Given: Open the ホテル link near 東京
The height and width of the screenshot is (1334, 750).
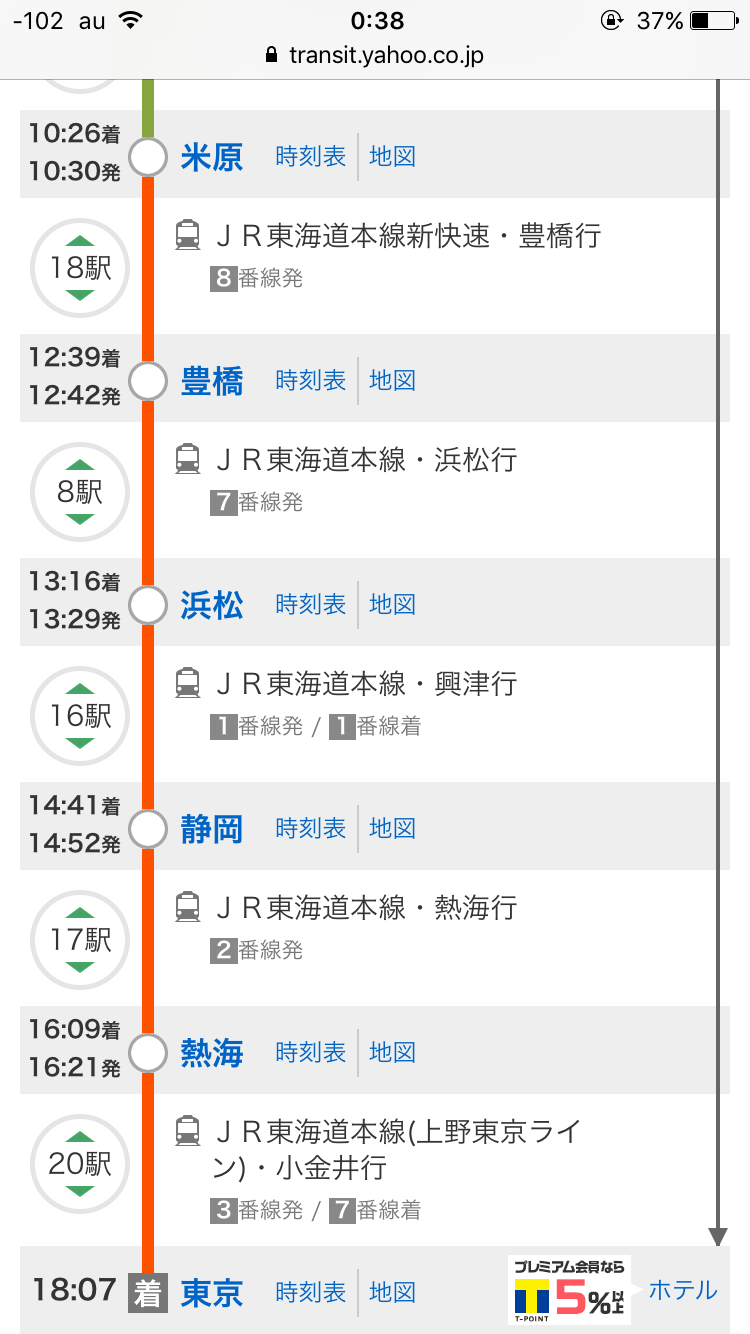Looking at the screenshot, I should click(x=683, y=1290).
